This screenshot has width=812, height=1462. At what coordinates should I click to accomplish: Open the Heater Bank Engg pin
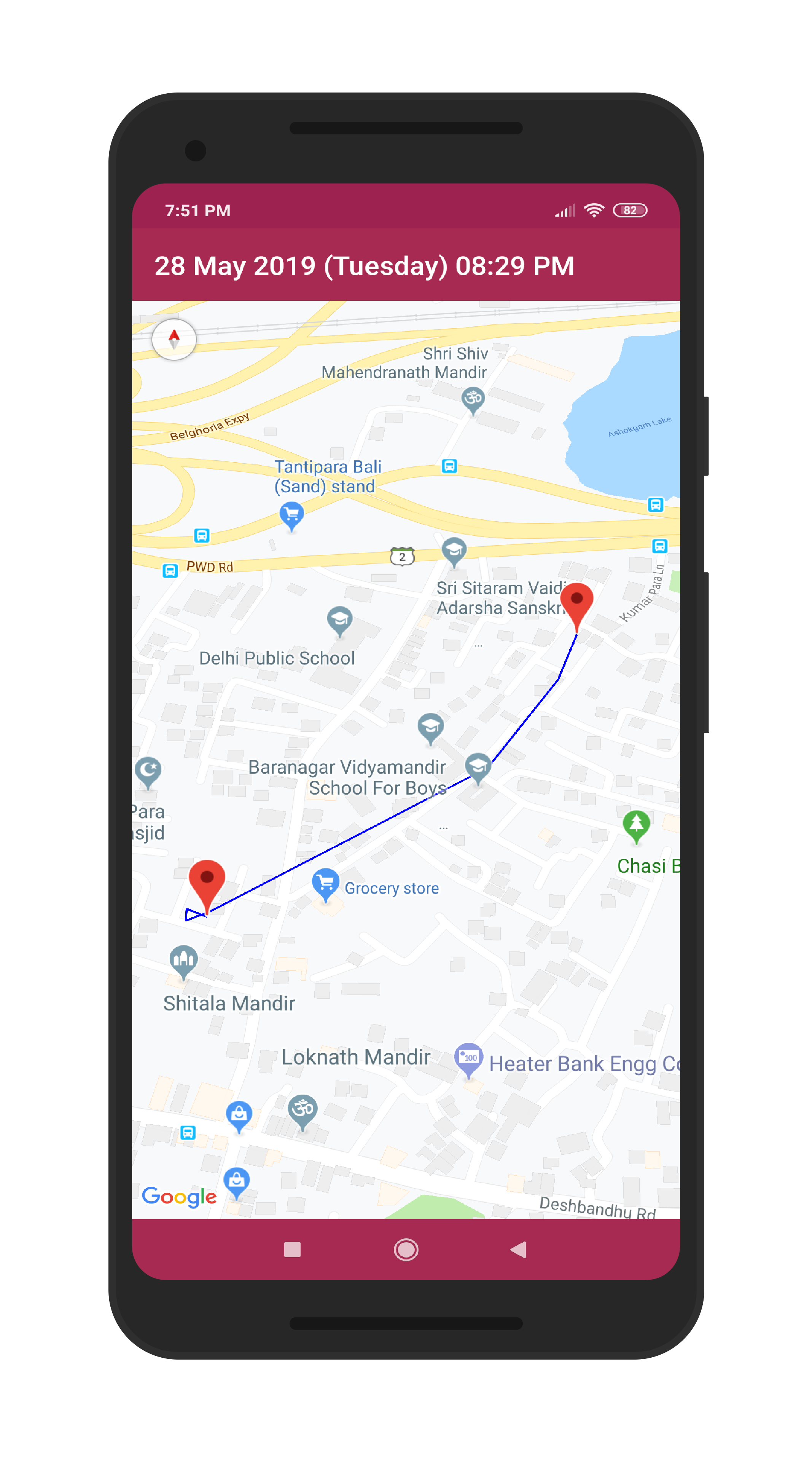click(x=468, y=1058)
